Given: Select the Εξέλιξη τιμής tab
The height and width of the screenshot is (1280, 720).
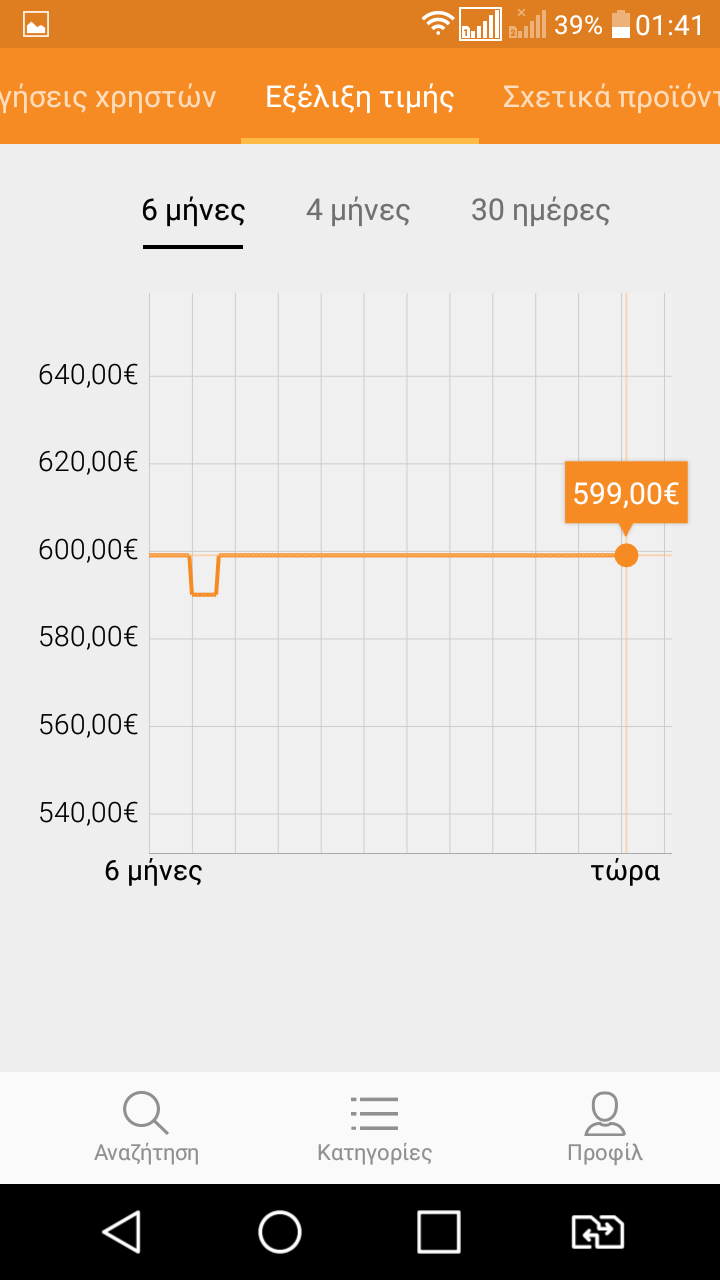Looking at the screenshot, I should click(x=360, y=97).
